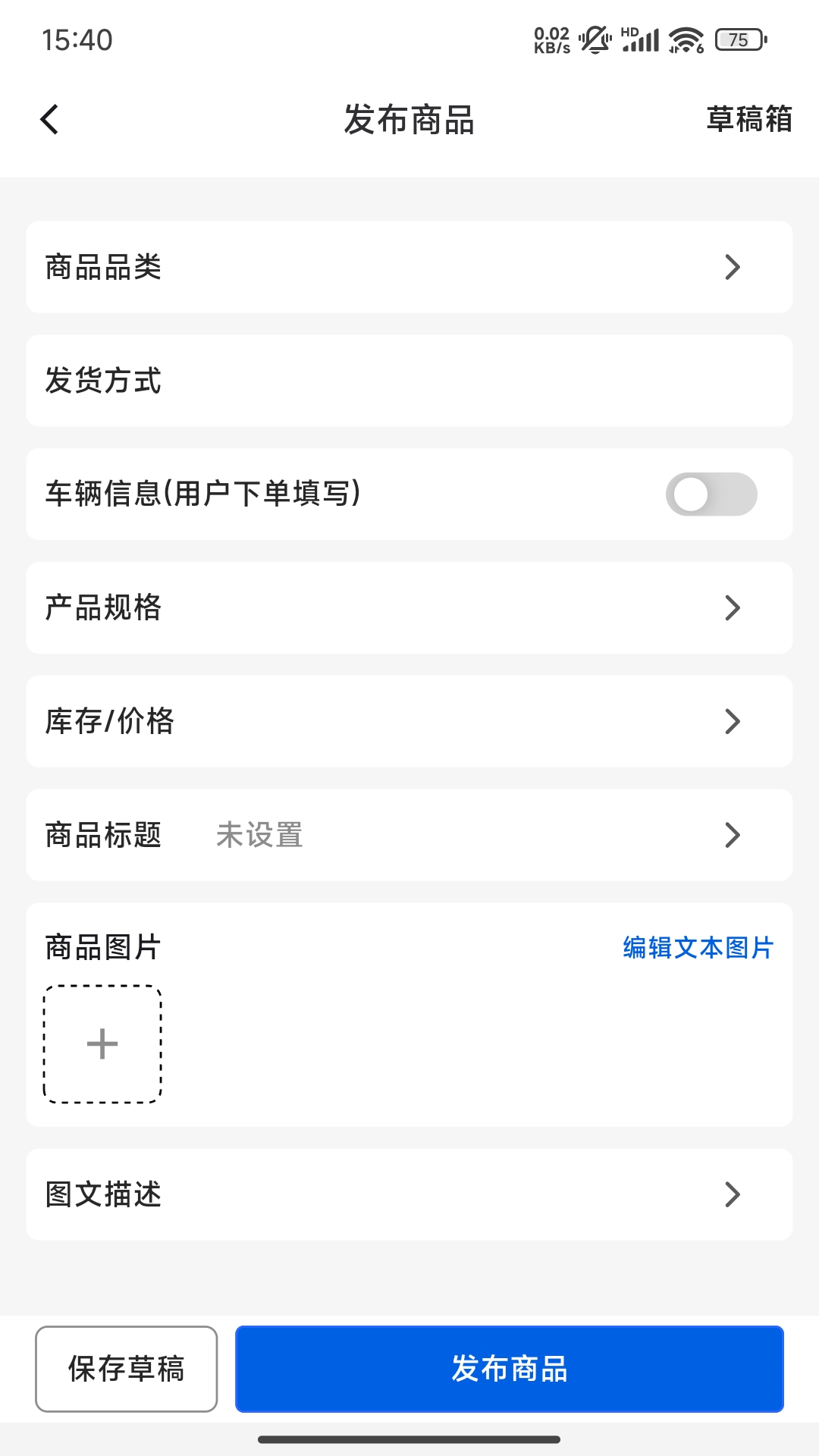The width and height of the screenshot is (819, 1456).
Task: Tap the 保存草稿 save draft button
Action: point(127,1369)
